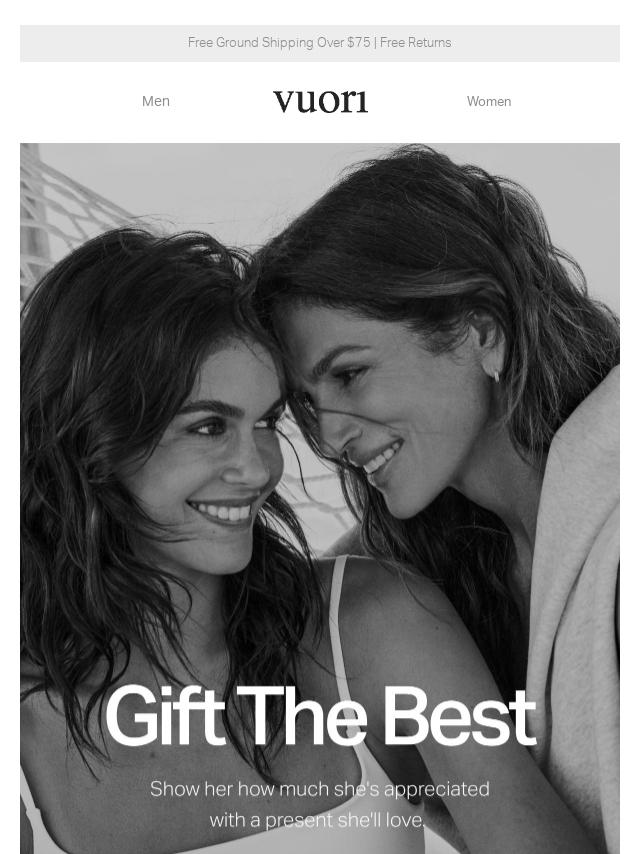Open the Men shop link
The width and height of the screenshot is (640, 854).
click(x=156, y=101)
